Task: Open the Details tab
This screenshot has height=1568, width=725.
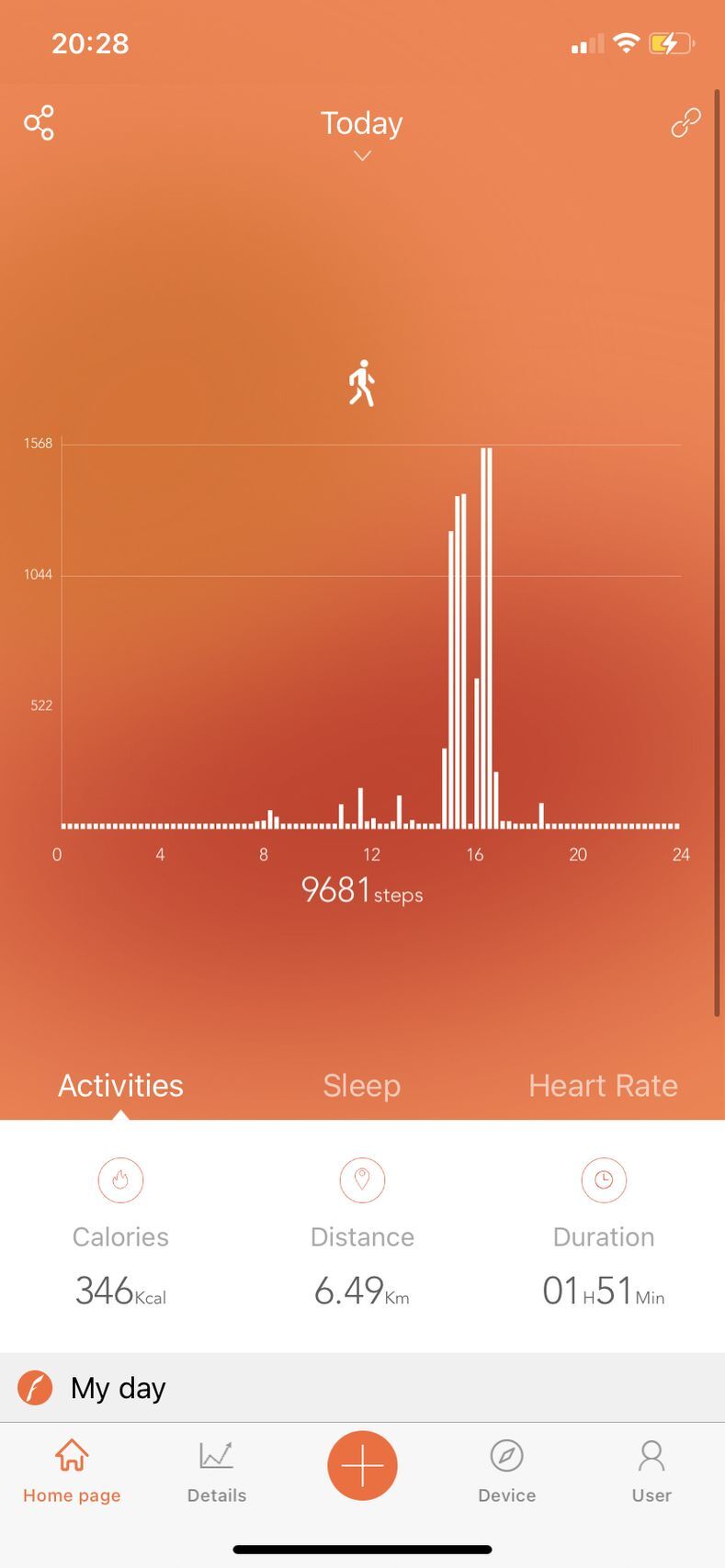Action: [x=217, y=1472]
